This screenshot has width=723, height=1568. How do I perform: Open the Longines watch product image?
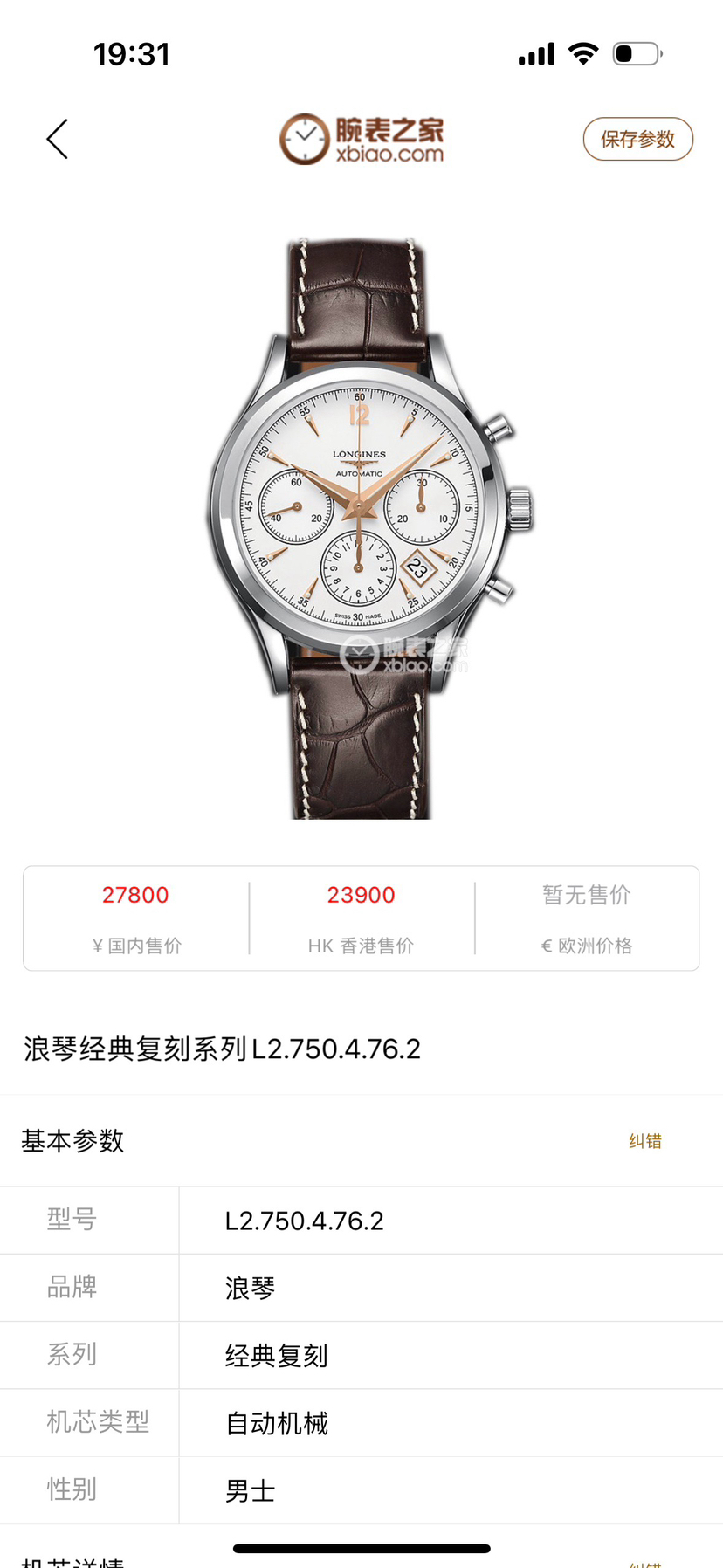point(361,528)
